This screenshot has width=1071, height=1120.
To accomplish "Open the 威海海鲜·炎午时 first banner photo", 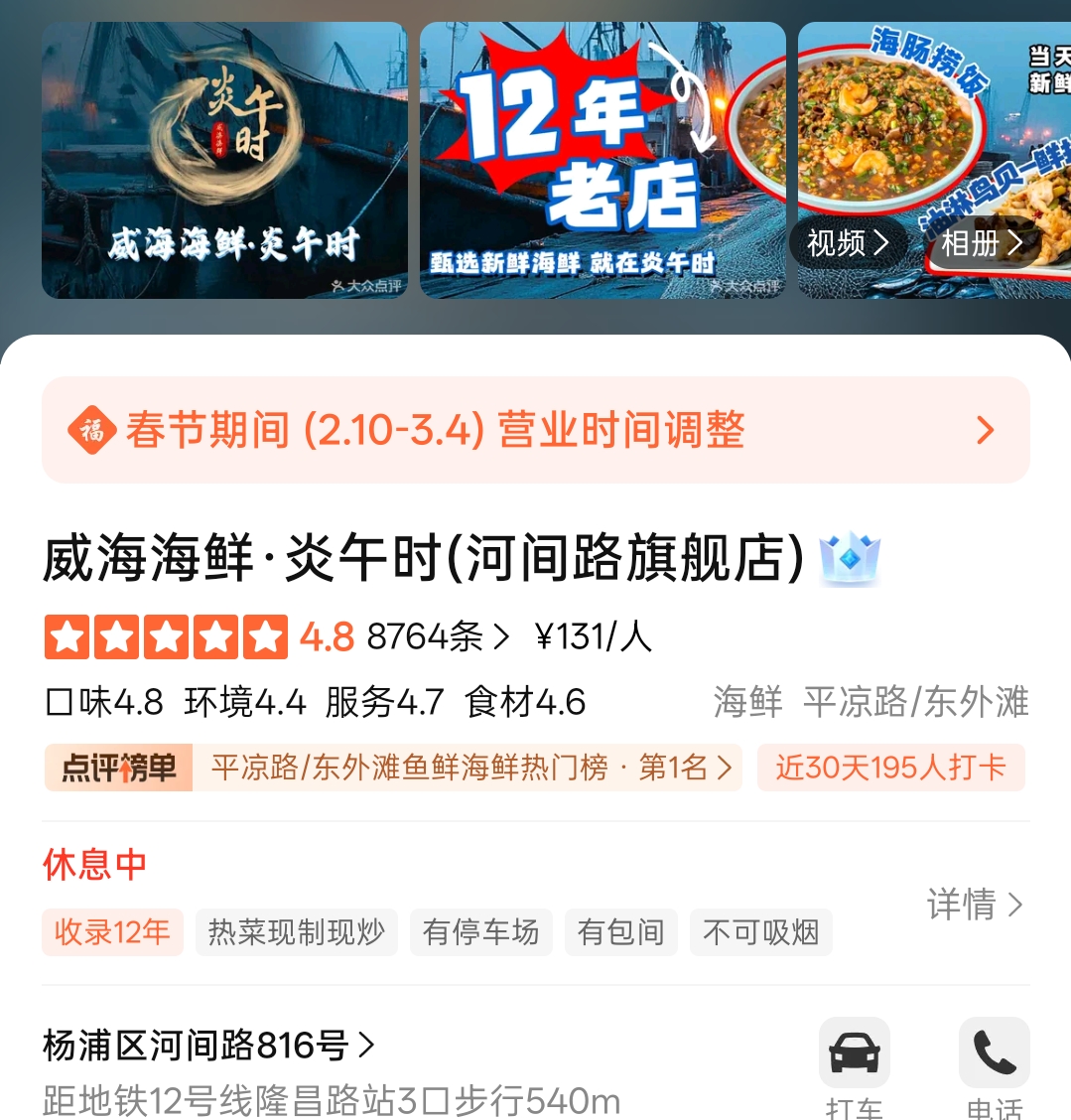I will [x=224, y=161].
